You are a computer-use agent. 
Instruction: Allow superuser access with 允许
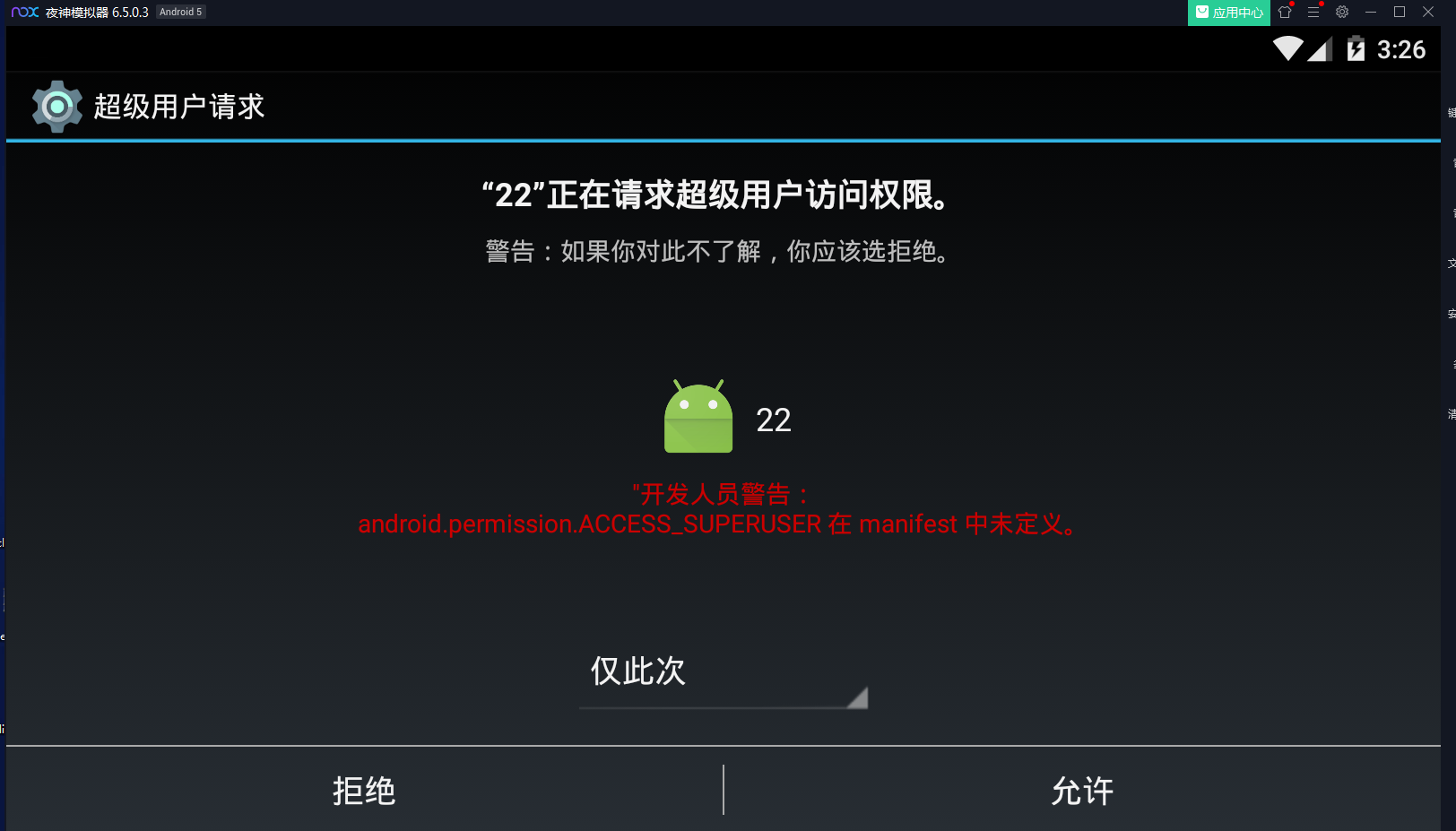[1082, 790]
